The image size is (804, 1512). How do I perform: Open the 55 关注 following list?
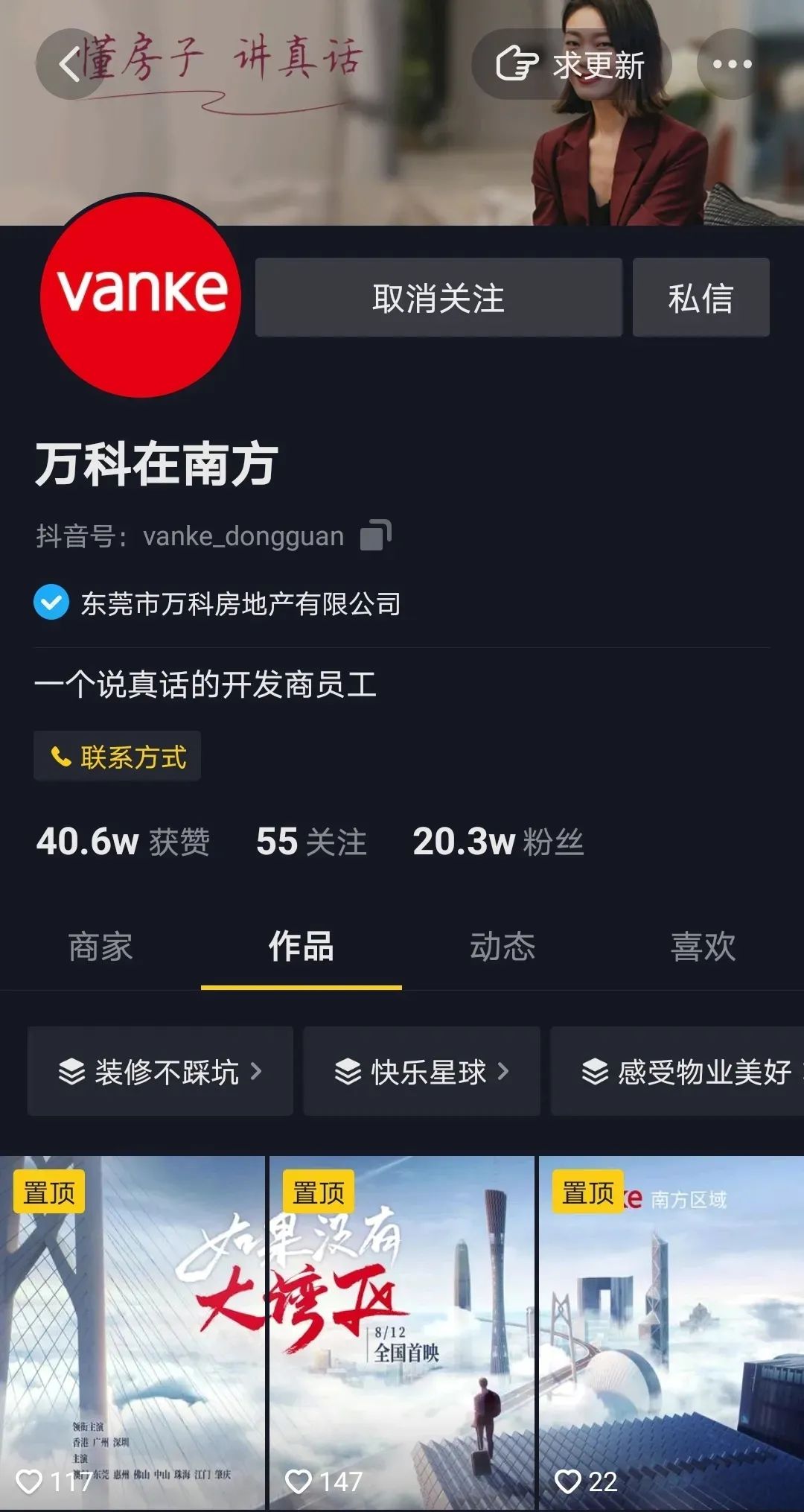point(311,842)
